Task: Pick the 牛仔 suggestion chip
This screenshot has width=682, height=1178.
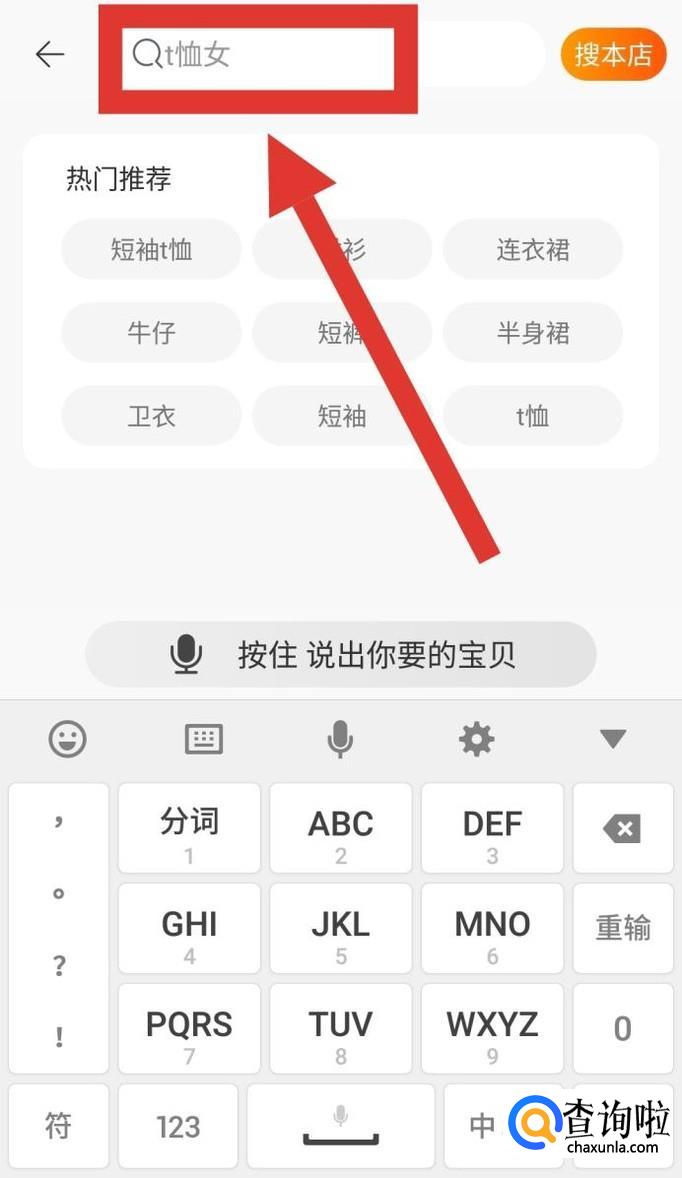Action: (x=151, y=332)
